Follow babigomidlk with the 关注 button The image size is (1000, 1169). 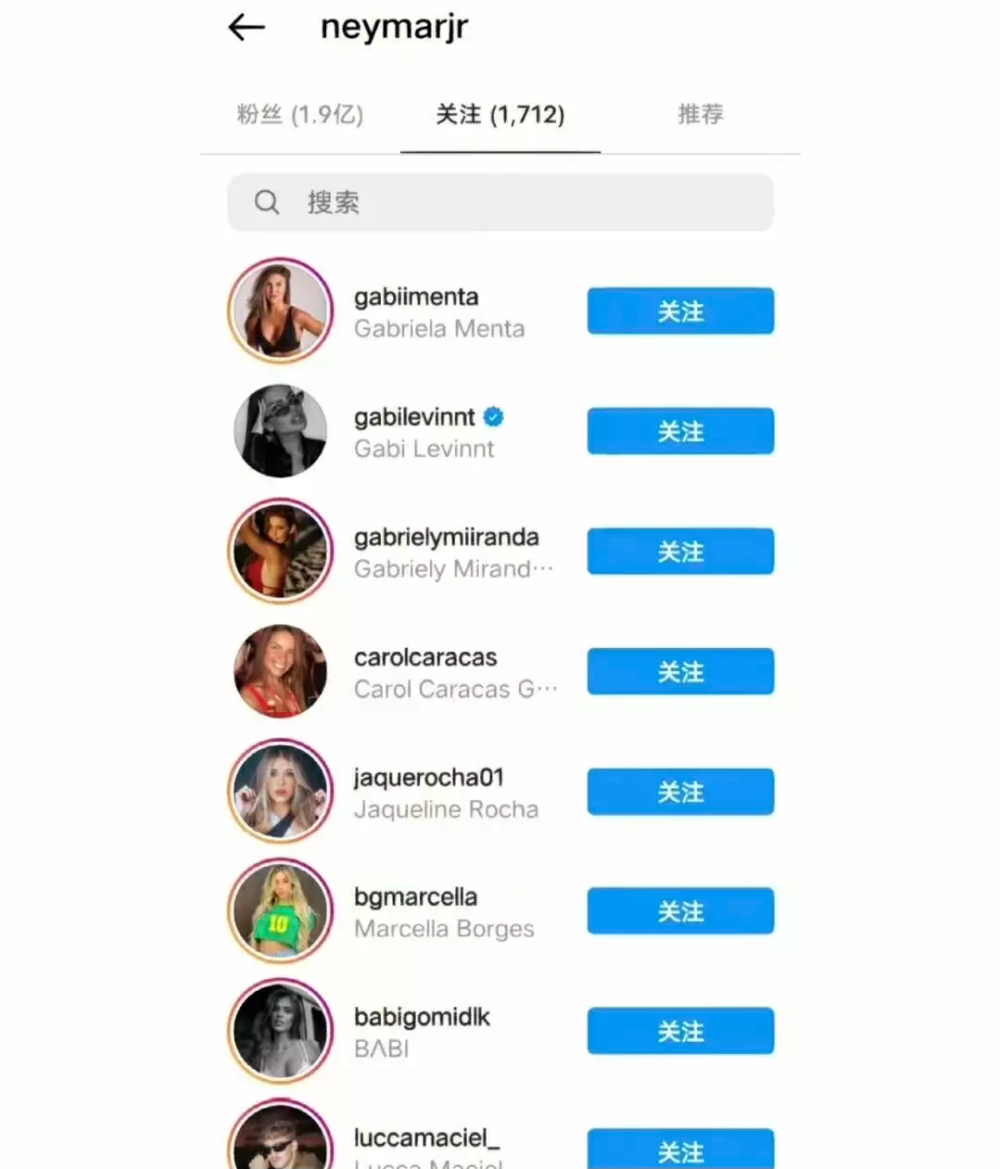tap(680, 1031)
